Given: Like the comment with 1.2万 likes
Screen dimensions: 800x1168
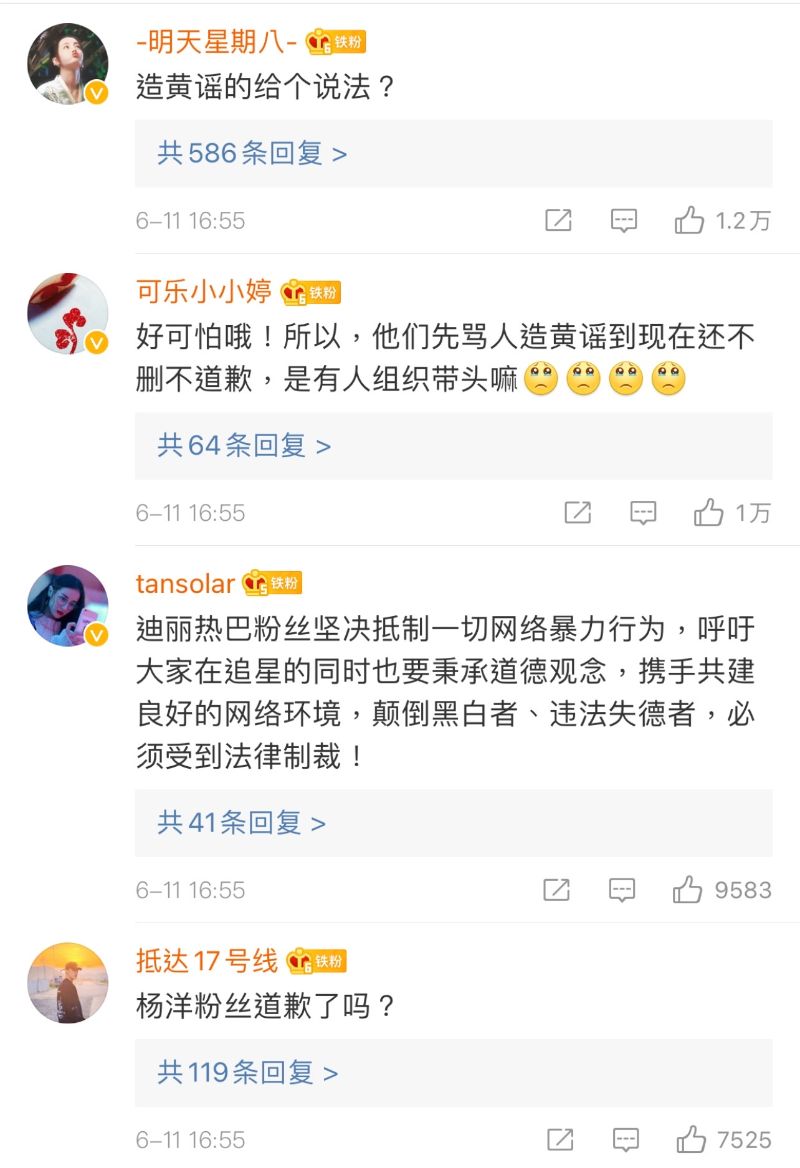Looking at the screenshot, I should coord(690,221).
